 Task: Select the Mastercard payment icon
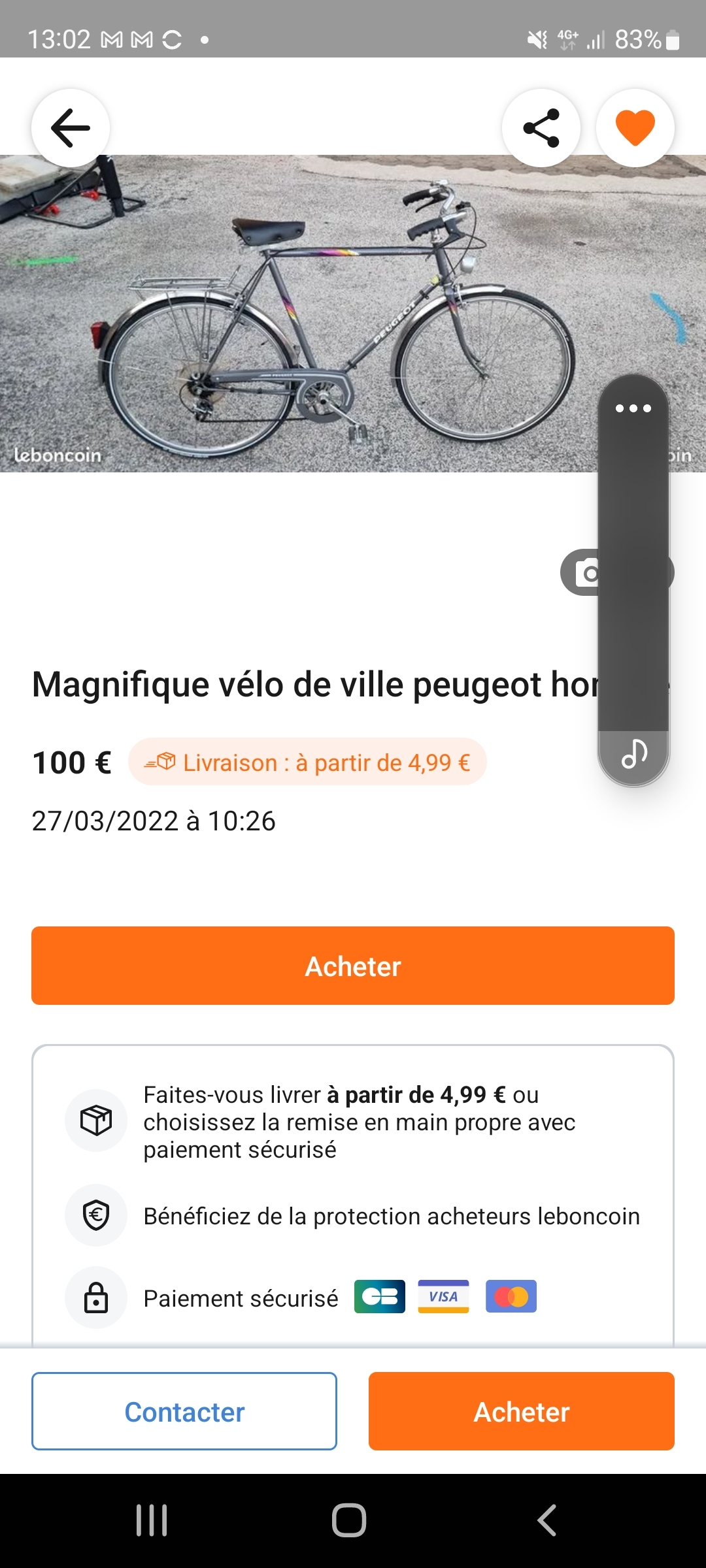pyautogui.click(x=511, y=1297)
